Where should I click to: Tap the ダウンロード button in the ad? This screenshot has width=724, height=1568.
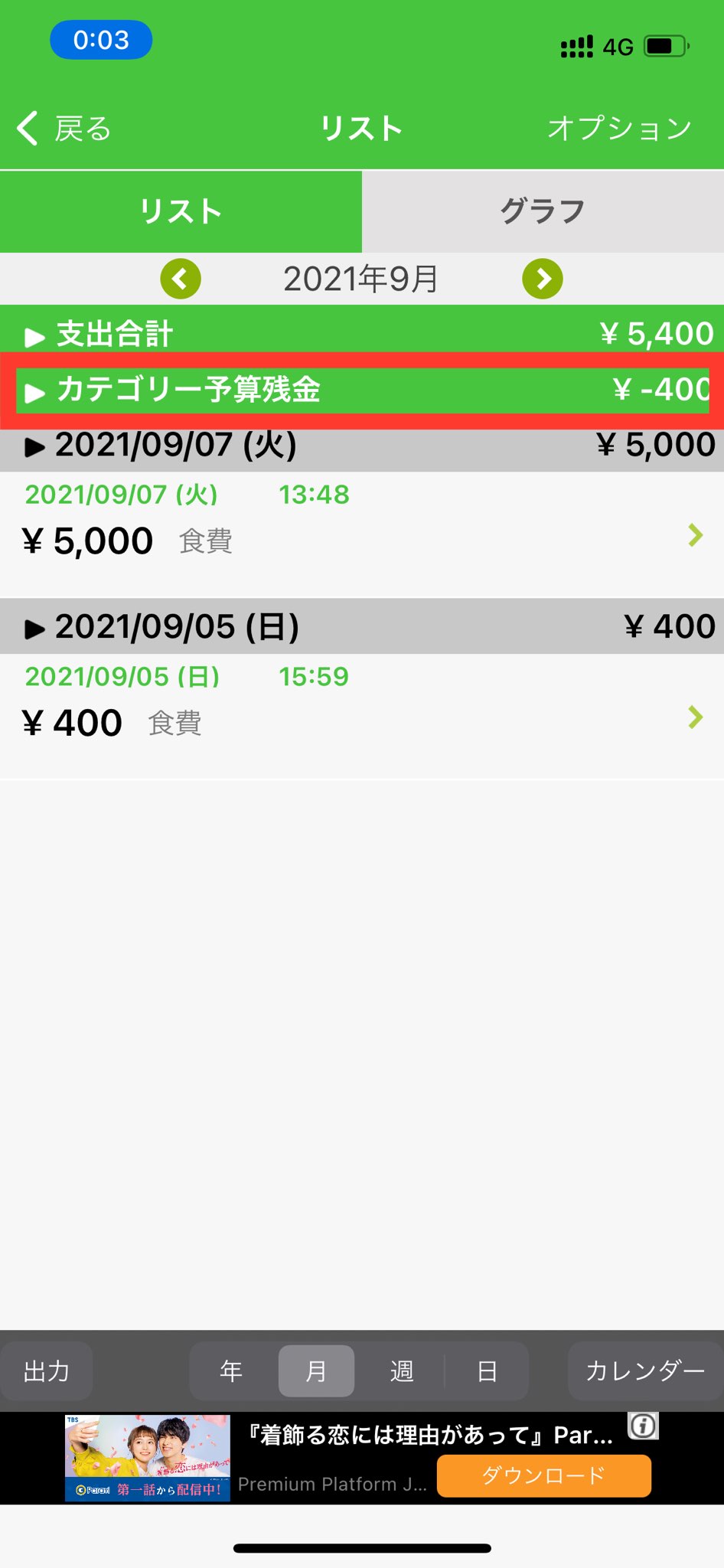pos(543,1475)
